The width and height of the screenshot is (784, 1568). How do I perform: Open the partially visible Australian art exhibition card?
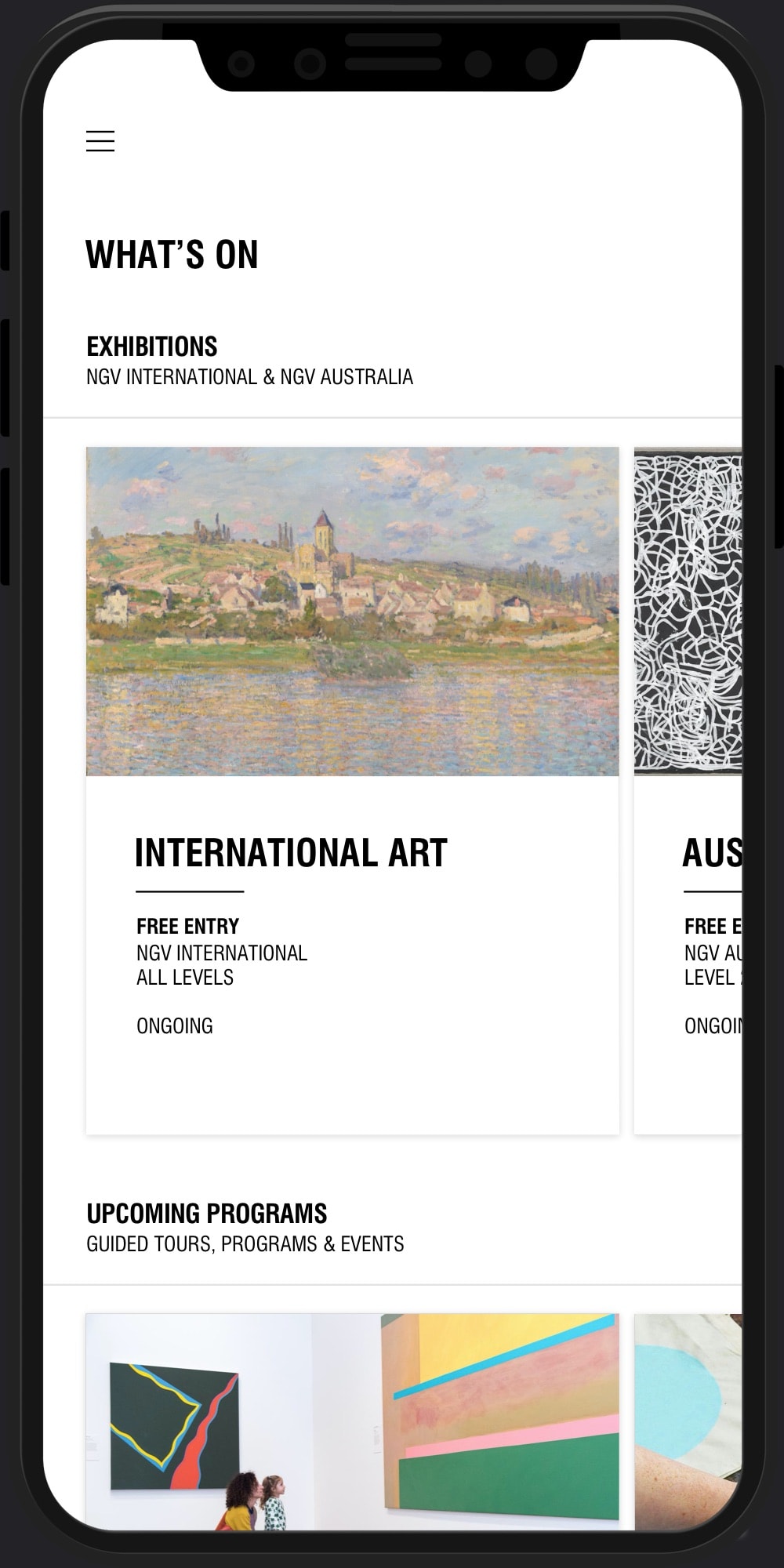[x=688, y=790]
